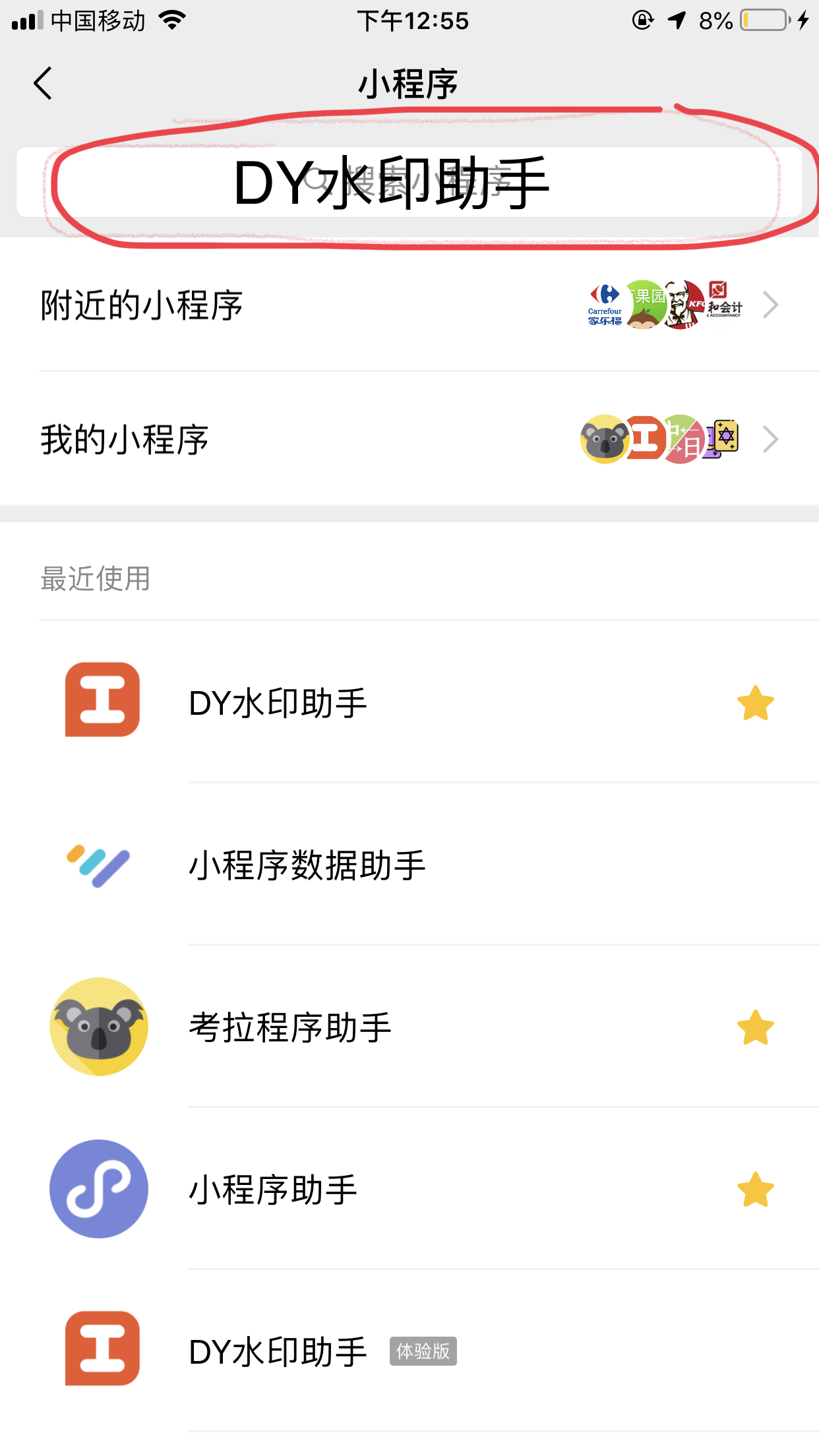Tap the 搜索小程序 search box
Screen dimensions: 819x1456
[x=409, y=182]
